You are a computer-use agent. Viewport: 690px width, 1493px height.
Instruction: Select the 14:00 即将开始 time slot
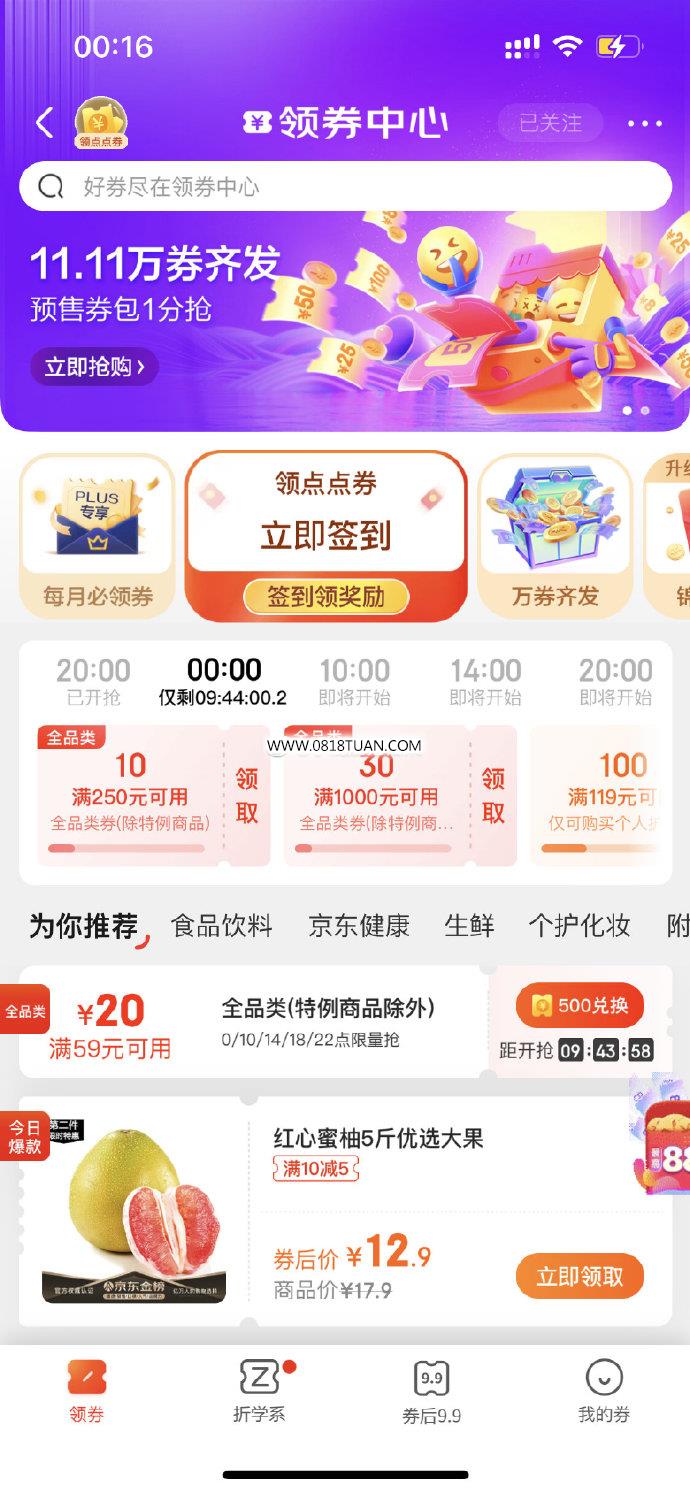(x=485, y=682)
